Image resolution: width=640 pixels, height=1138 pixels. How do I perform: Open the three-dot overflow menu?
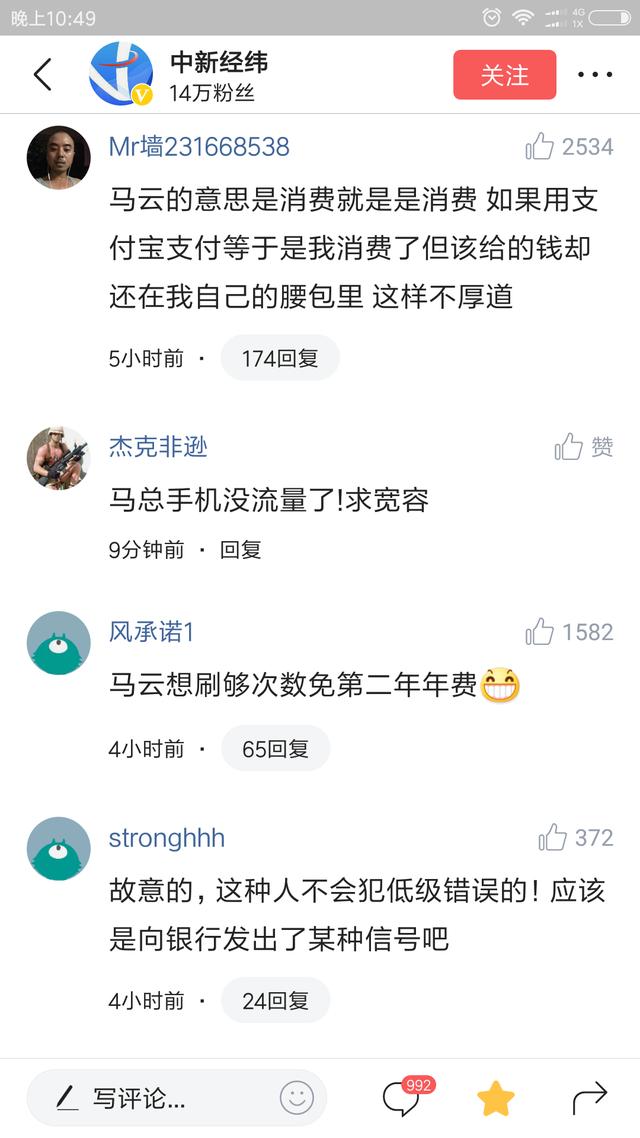click(x=595, y=75)
